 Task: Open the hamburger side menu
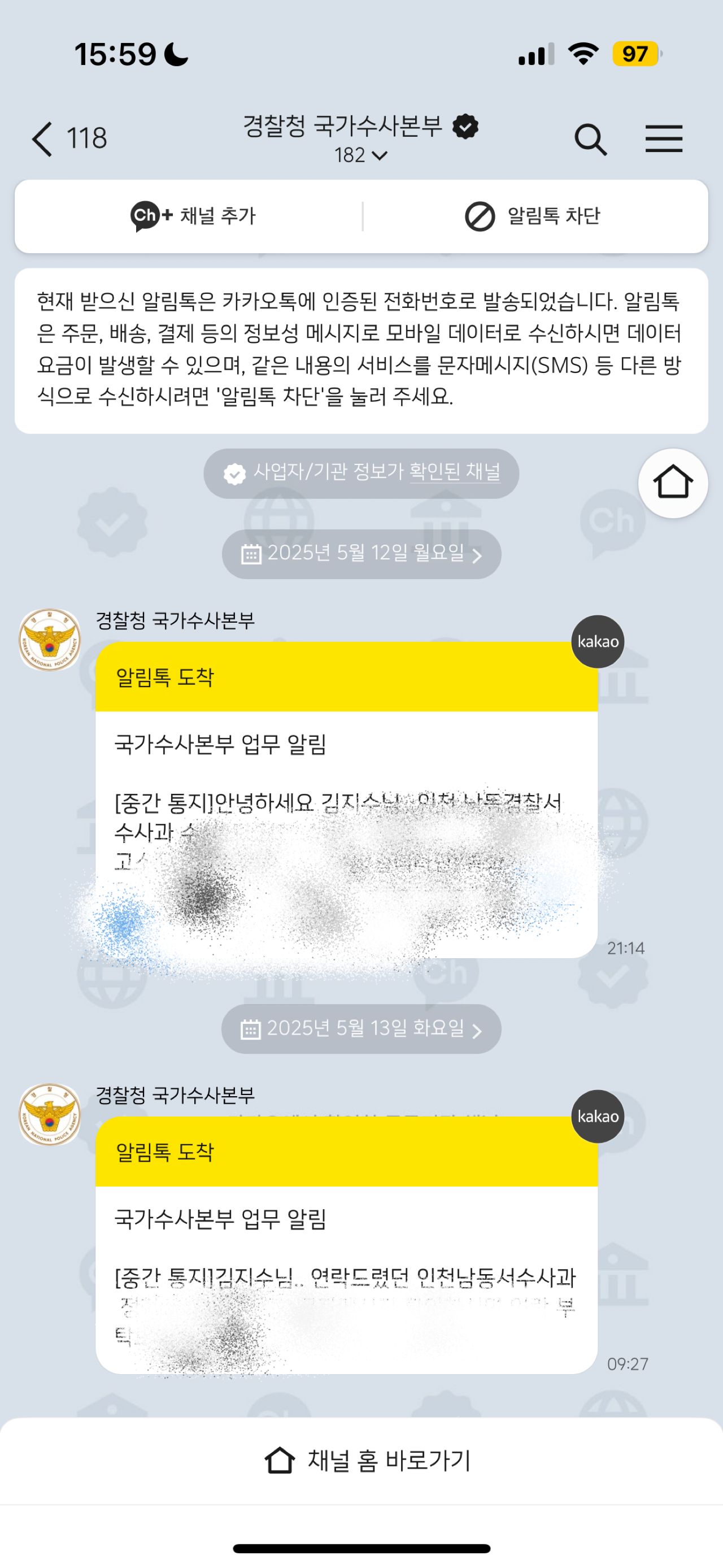tap(663, 139)
